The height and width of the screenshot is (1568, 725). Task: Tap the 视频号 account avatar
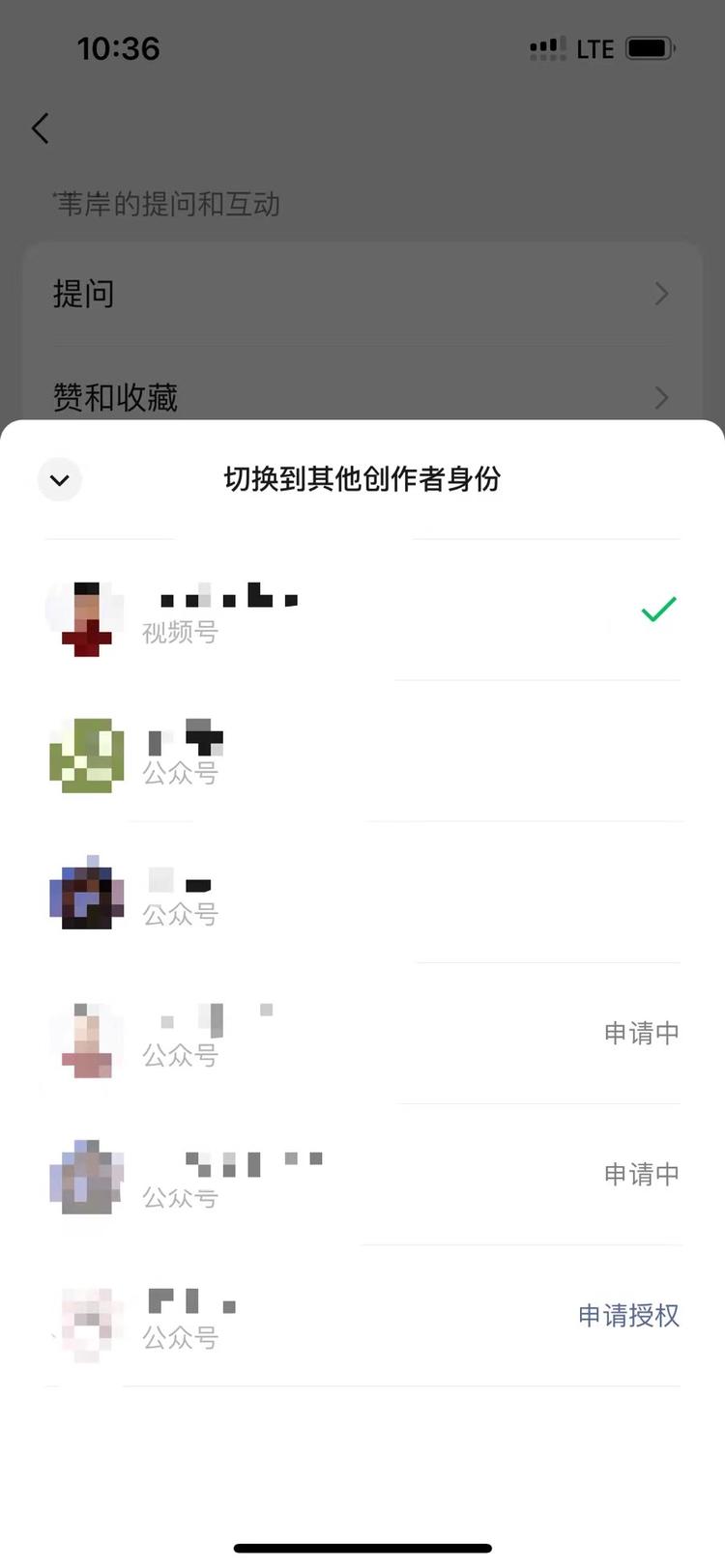(x=85, y=615)
